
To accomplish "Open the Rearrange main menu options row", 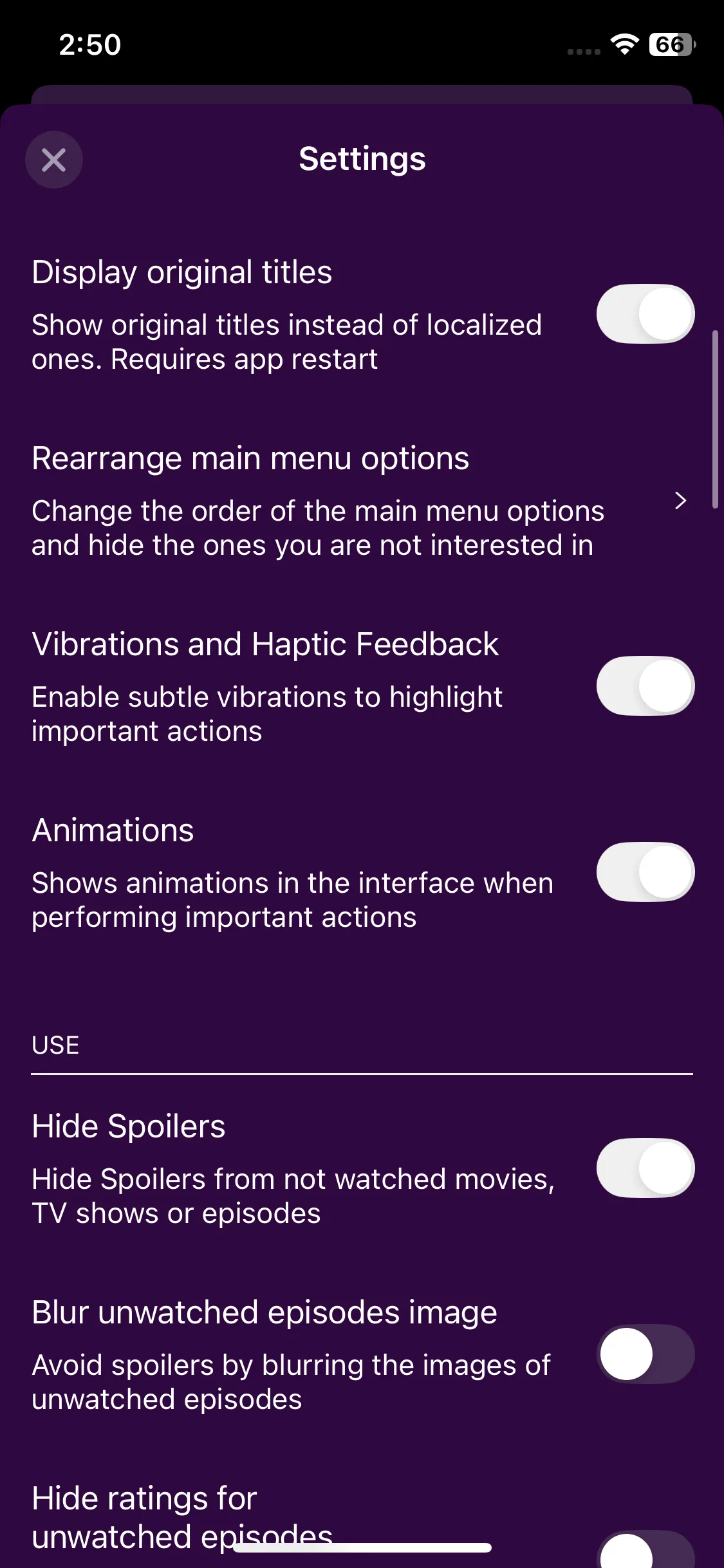I will [251, 458].
